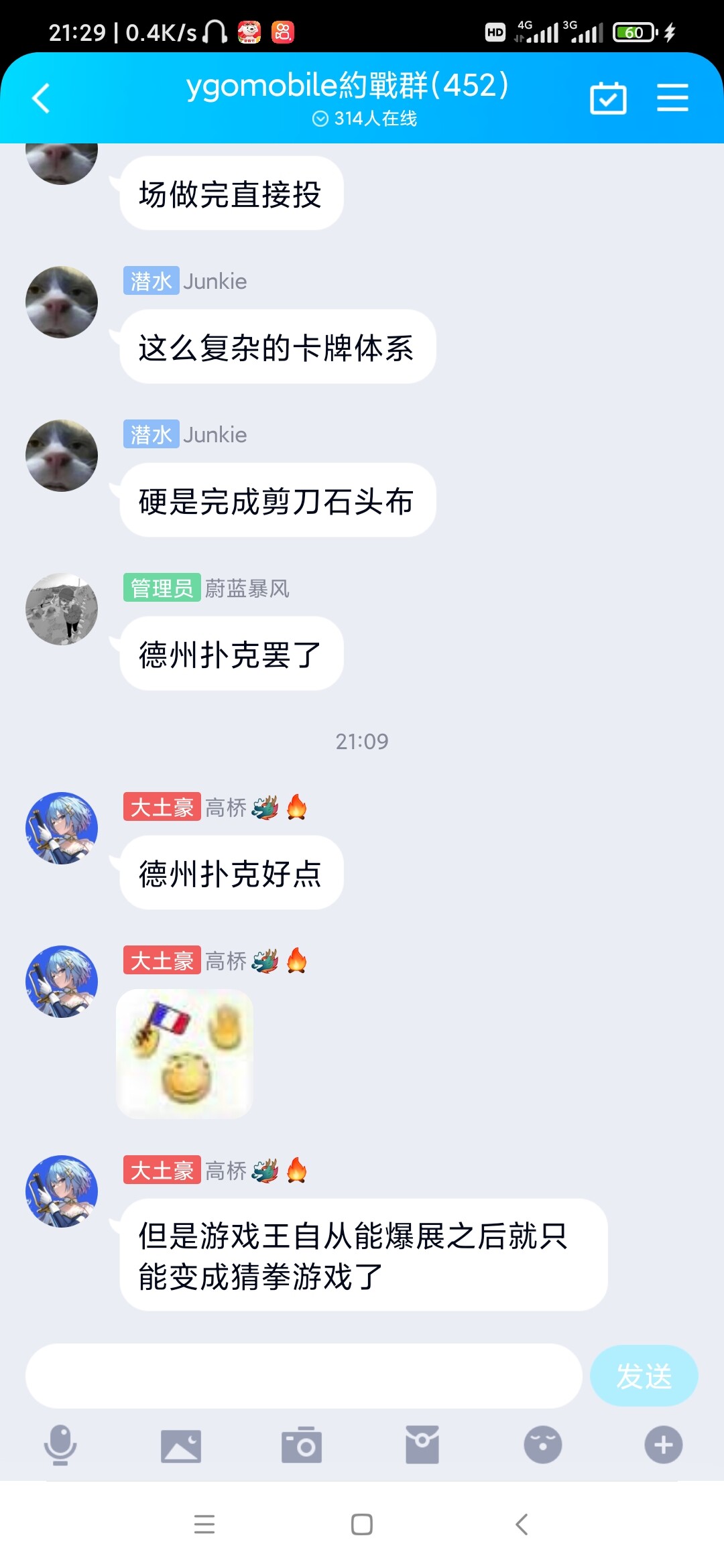Open the photo gallery picker
The width and height of the screenshot is (724, 1568).
181,1445
